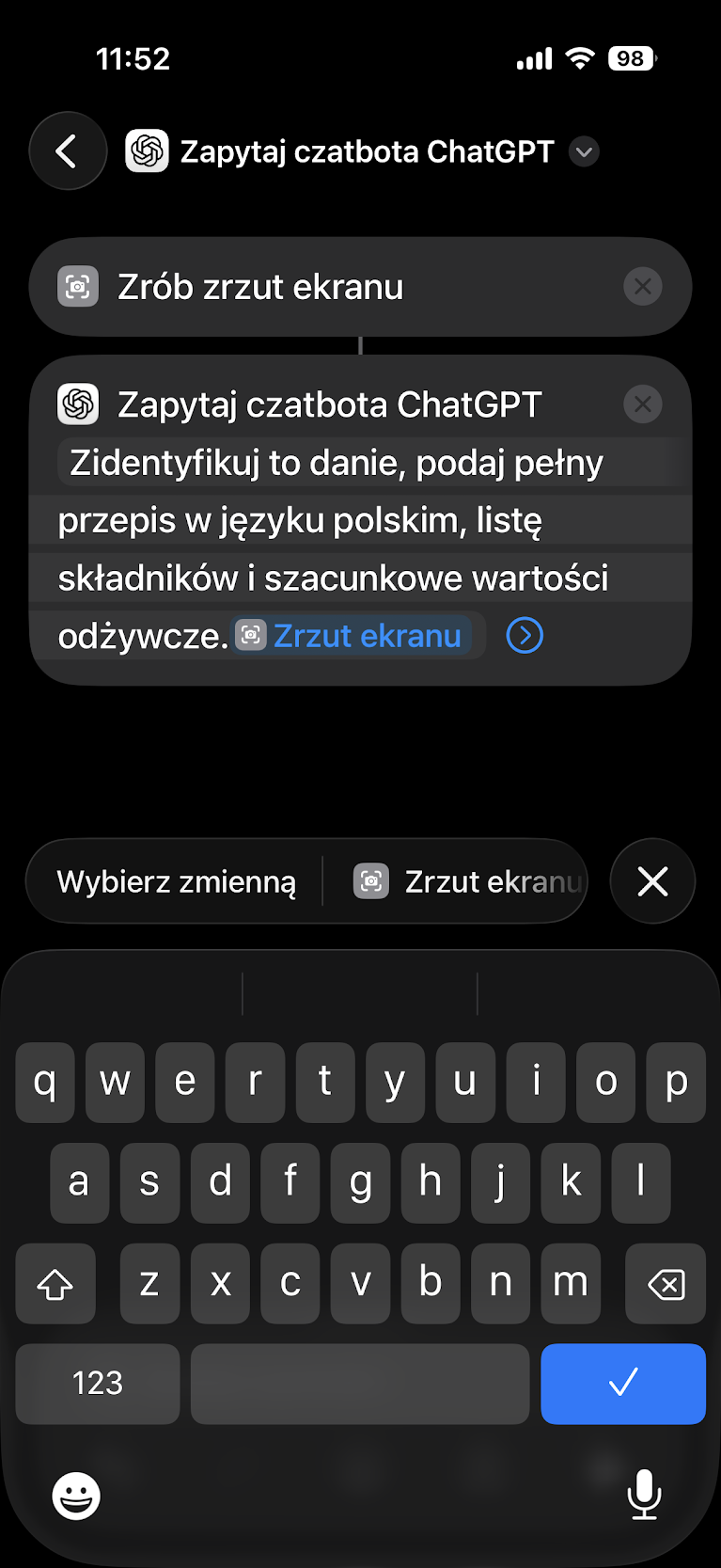Viewport: 721px width, 1568px height.
Task: Tap 'Wybierz zmienną' to pick a variable
Action: pyautogui.click(x=179, y=880)
